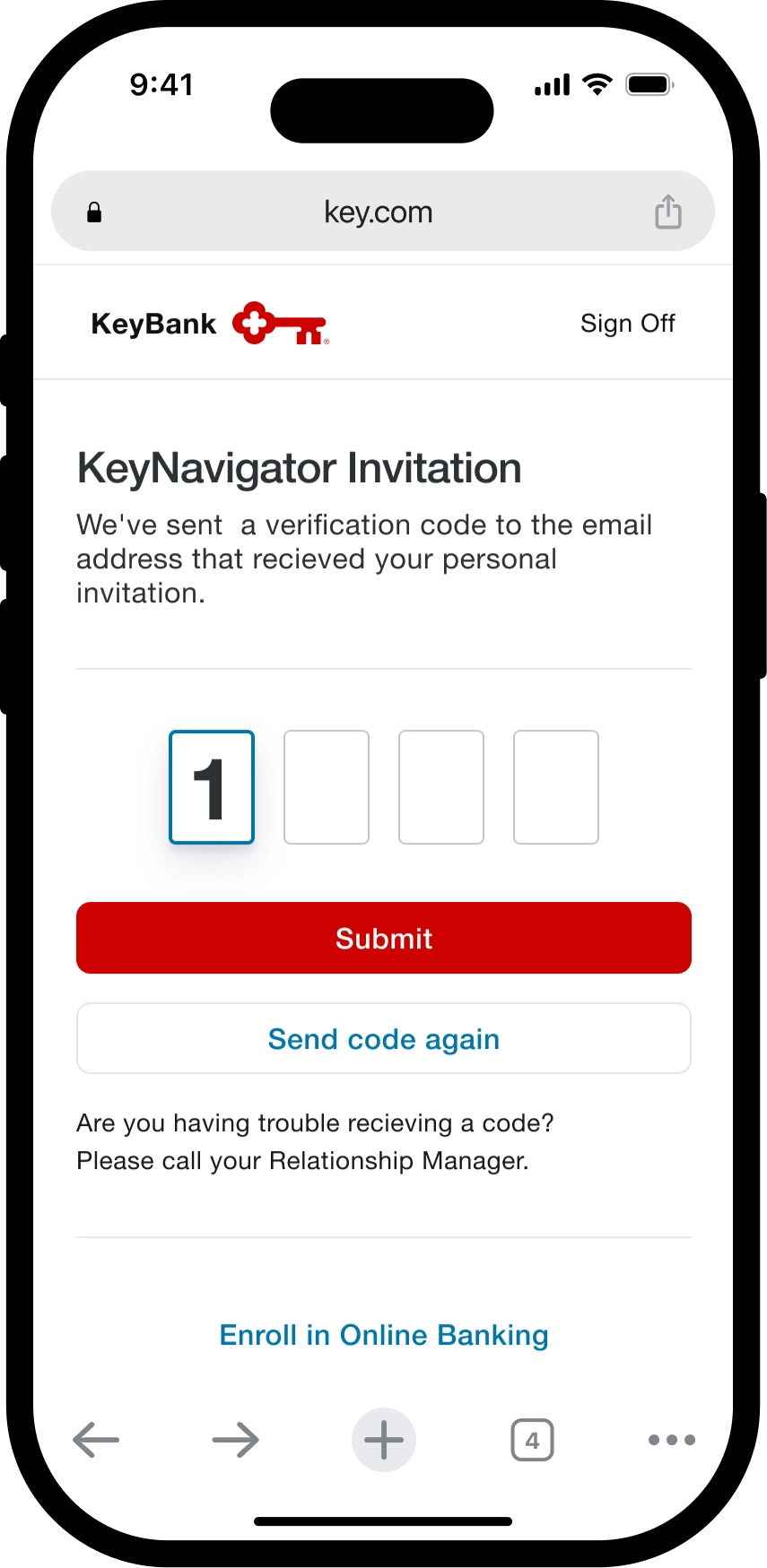Select the third verification code box
Viewport: 767px width, 1568px height.
point(441,787)
